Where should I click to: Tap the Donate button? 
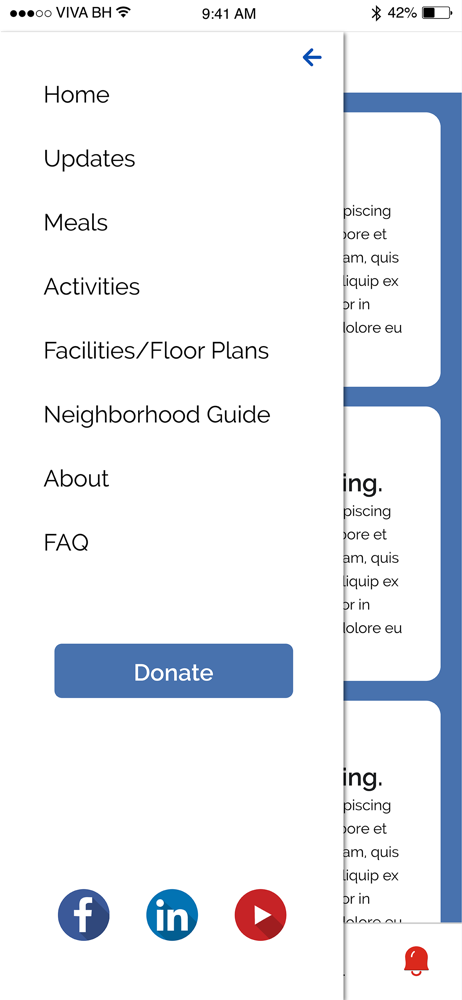tap(174, 671)
